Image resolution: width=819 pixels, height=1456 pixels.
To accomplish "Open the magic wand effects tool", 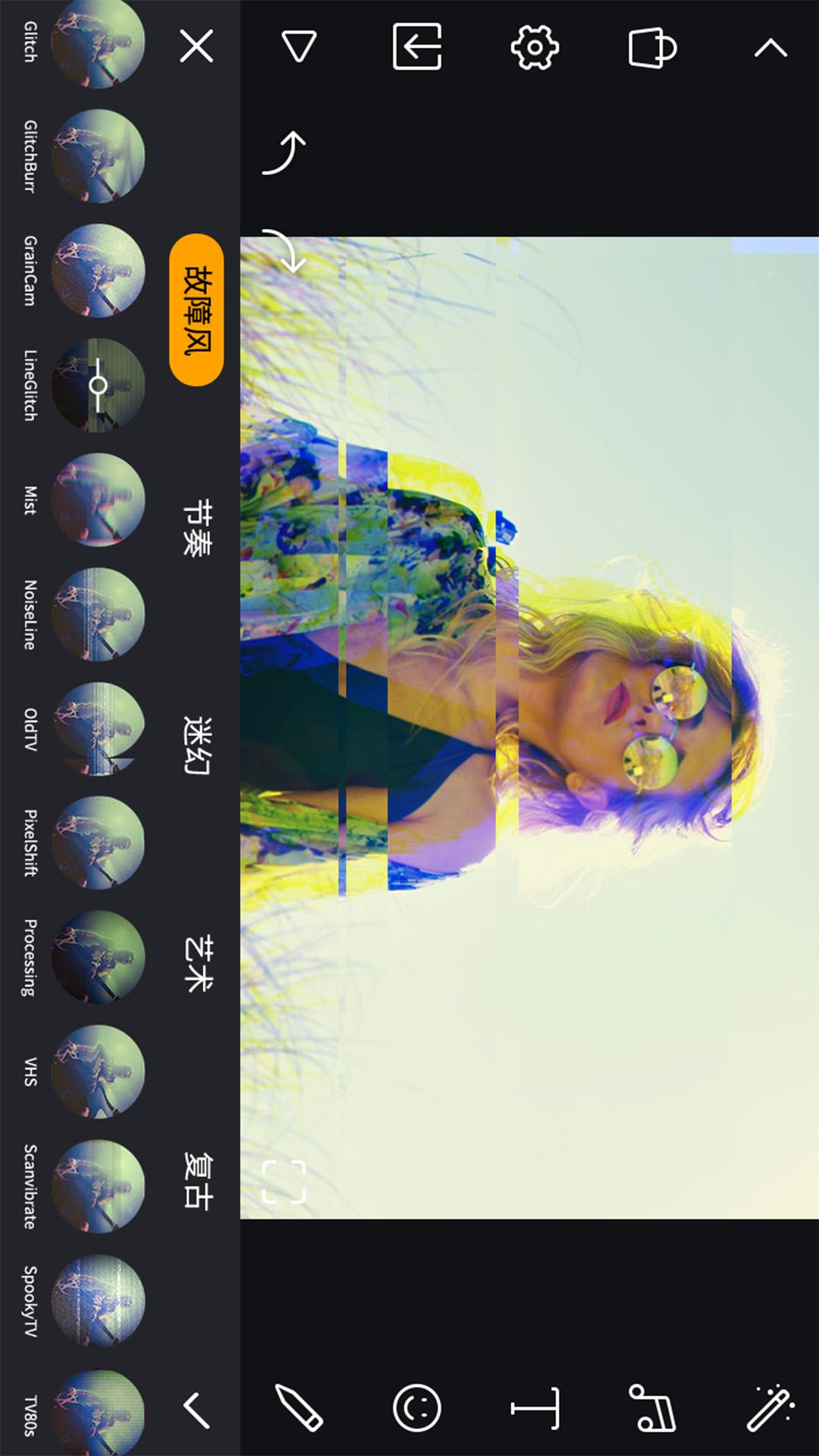I will tap(770, 1409).
